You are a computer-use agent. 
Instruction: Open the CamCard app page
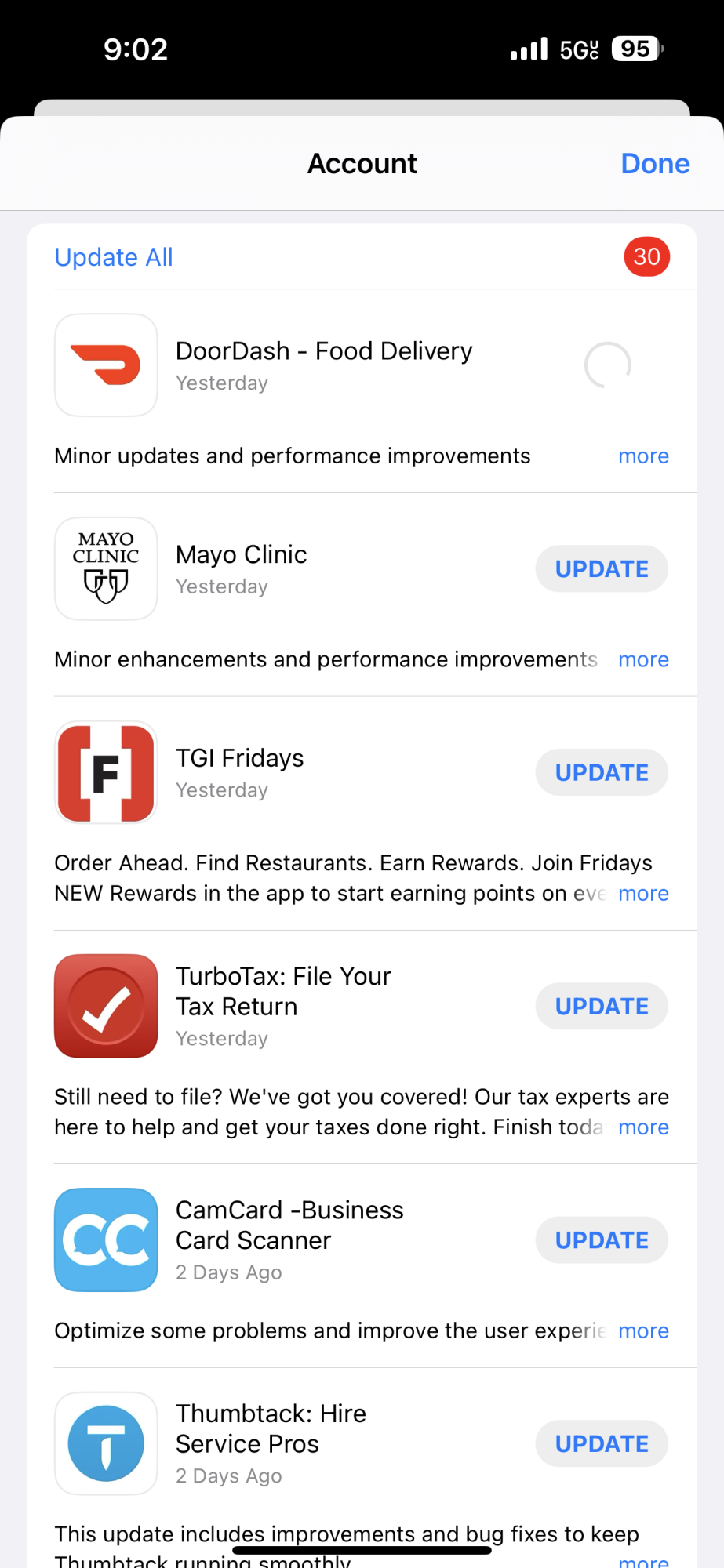pyautogui.click(x=106, y=1240)
